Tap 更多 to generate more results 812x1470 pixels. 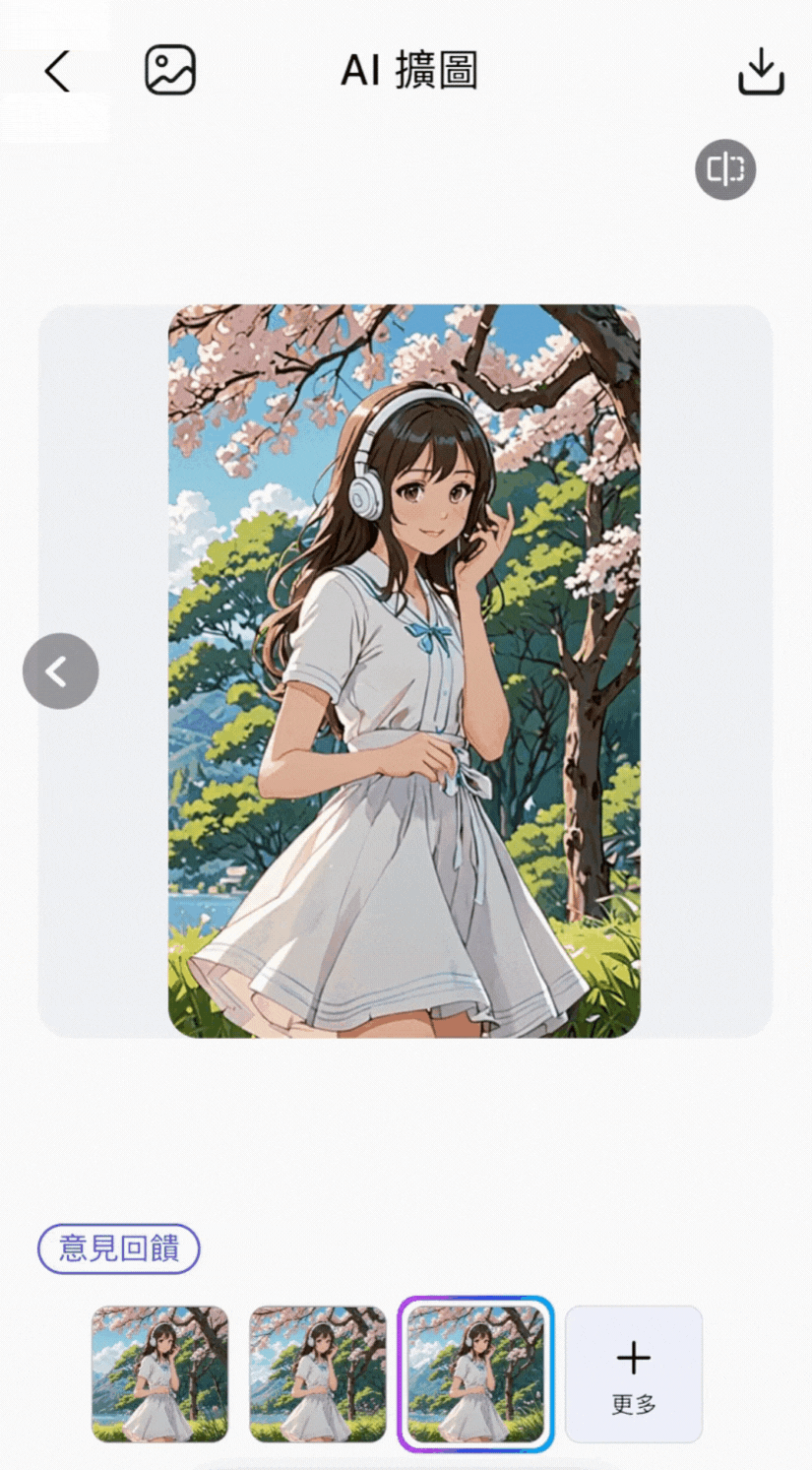click(x=634, y=1374)
